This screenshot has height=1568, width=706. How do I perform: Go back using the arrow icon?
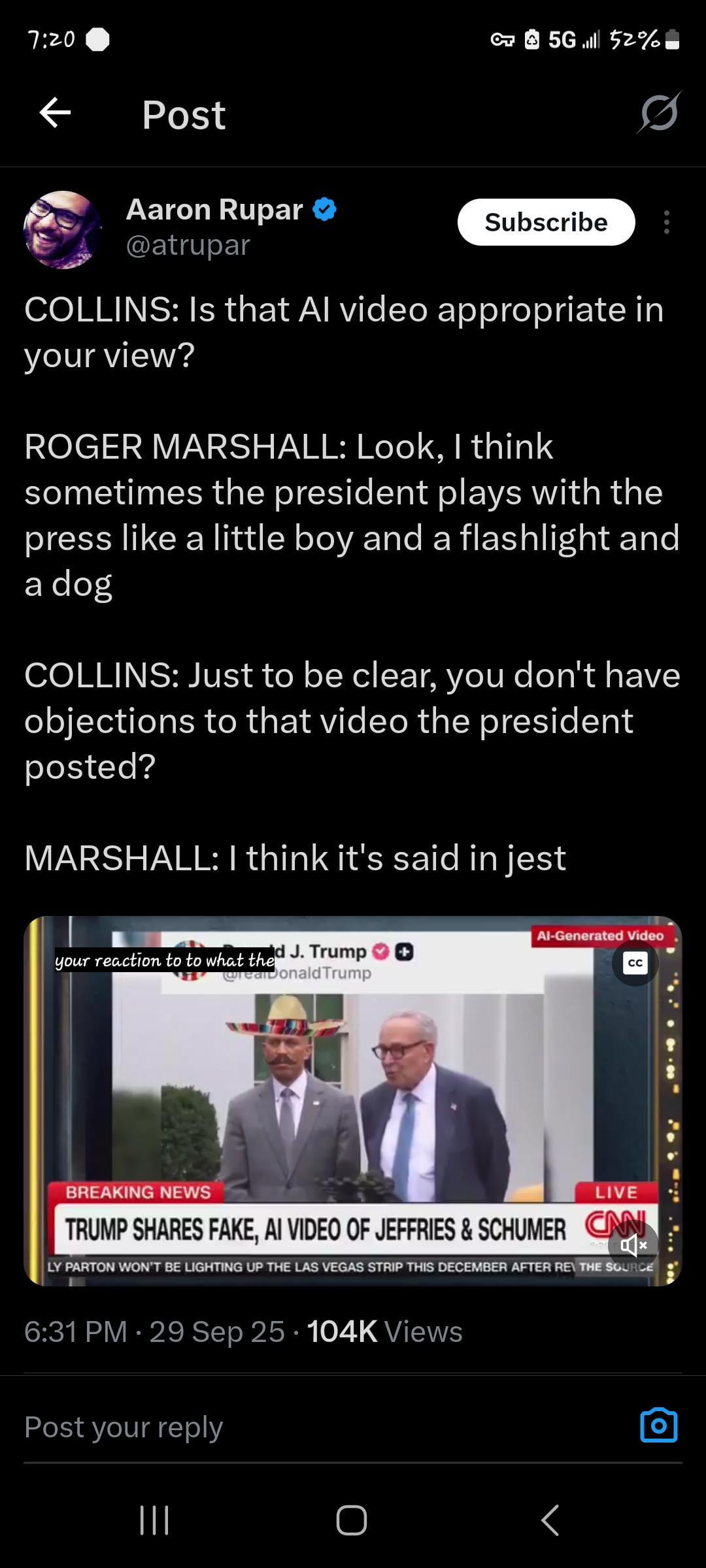55,114
